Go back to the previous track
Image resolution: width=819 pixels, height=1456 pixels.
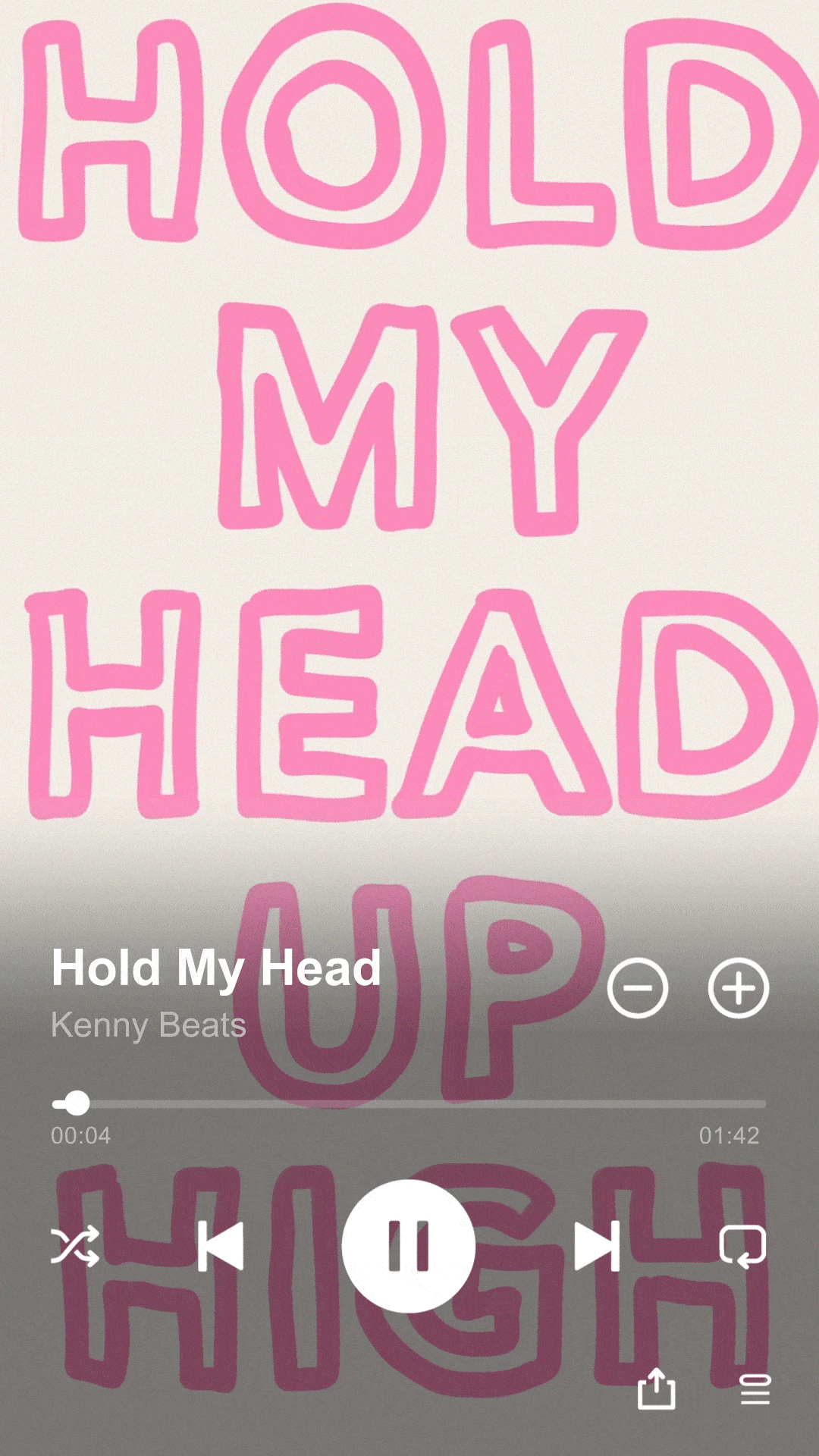click(x=220, y=1246)
